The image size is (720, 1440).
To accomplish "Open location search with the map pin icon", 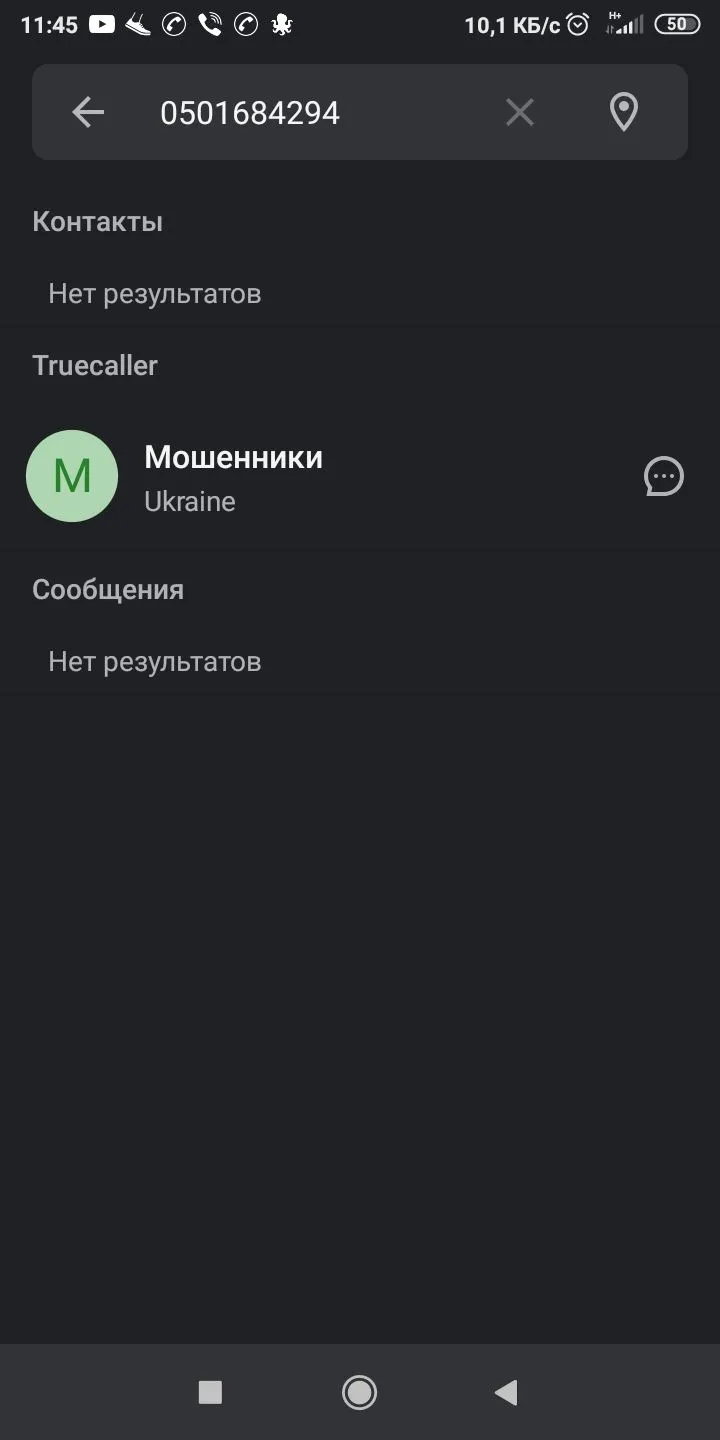I will 623,112.
